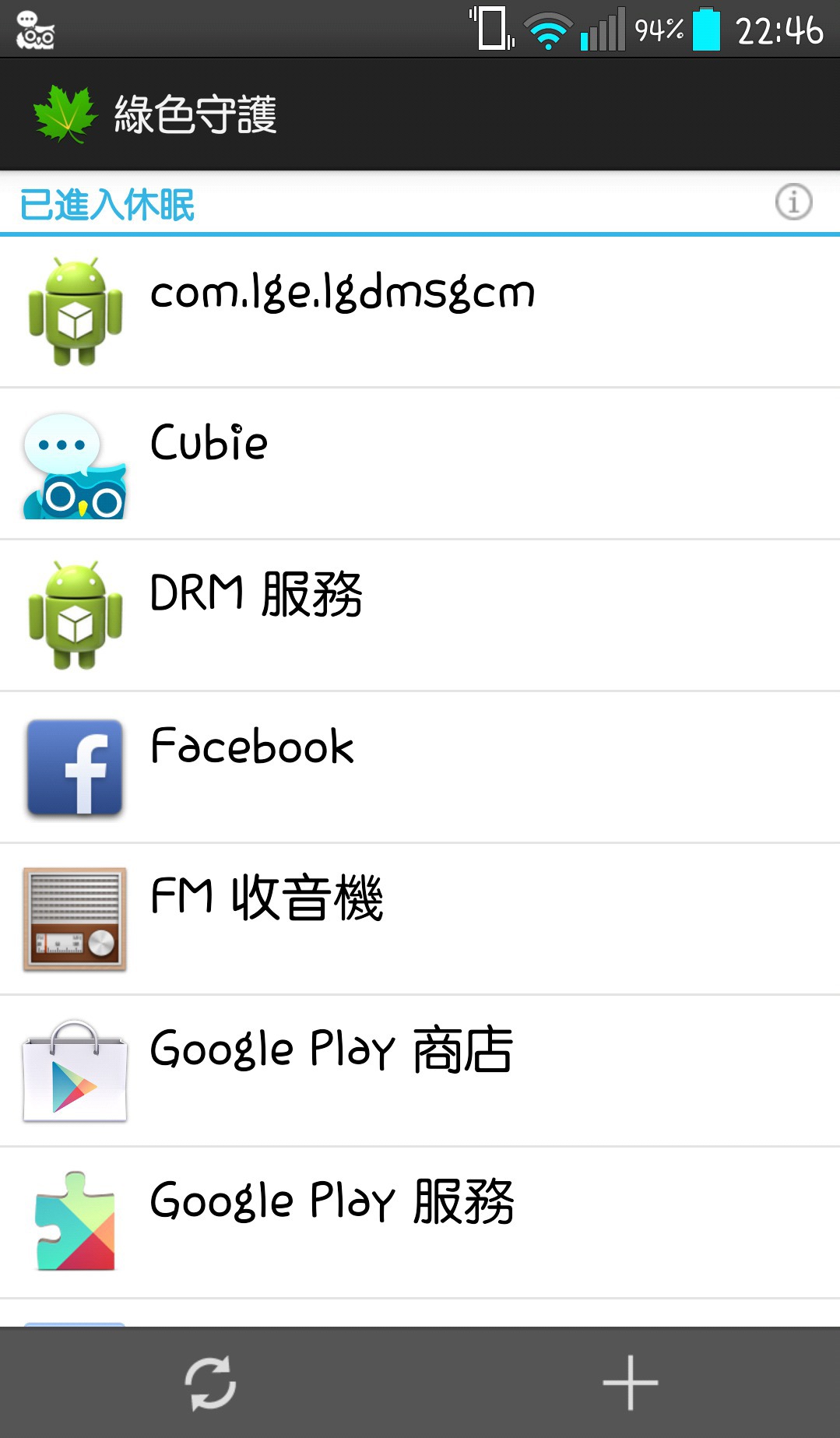Select Google Play 商店 in the list
Screen dimensions: 840x1438
pyautogui.click(x=420, y=1071)
